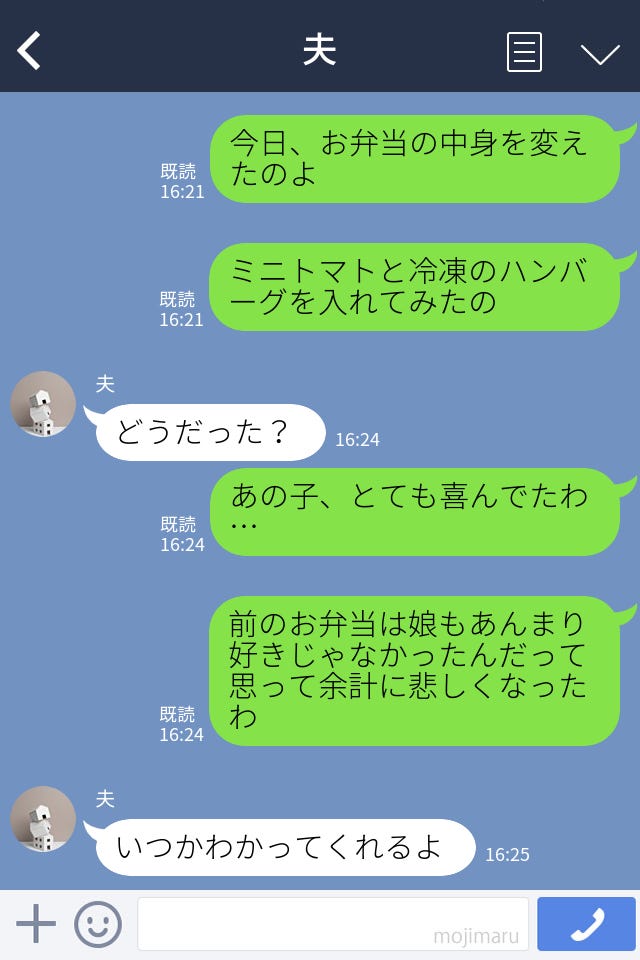Image resolution: width=640 pixels, height=960 pixels.
Task: Open 夫's avatar beside いつかわかってくれるよ message
Action: 43,819
